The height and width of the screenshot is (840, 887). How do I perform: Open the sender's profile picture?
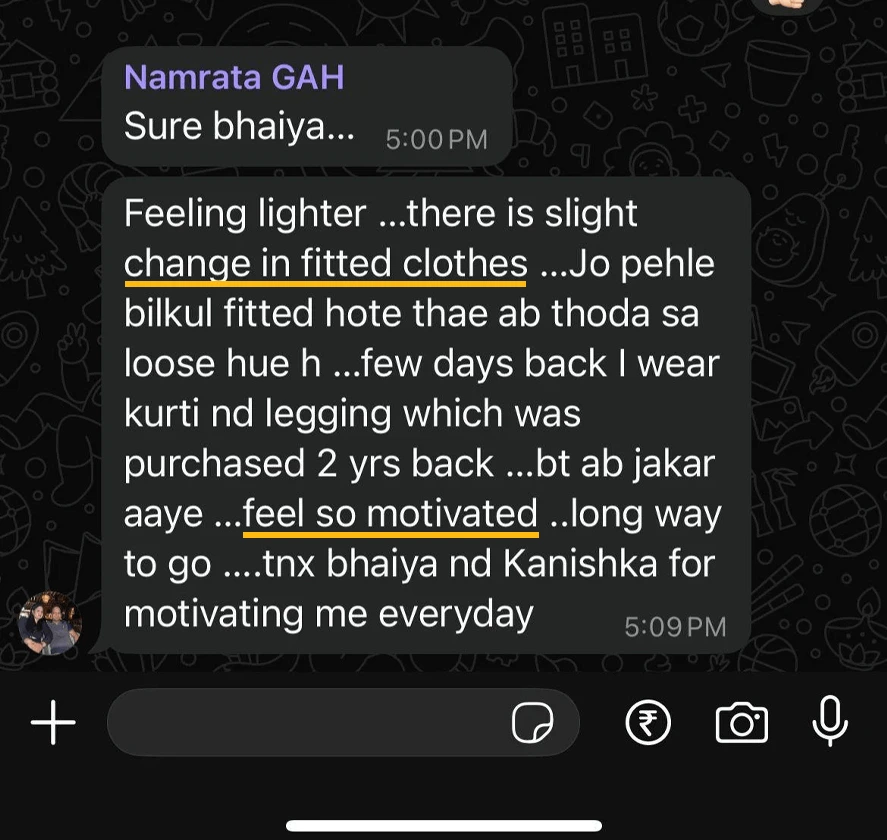(x=50, y=622)
